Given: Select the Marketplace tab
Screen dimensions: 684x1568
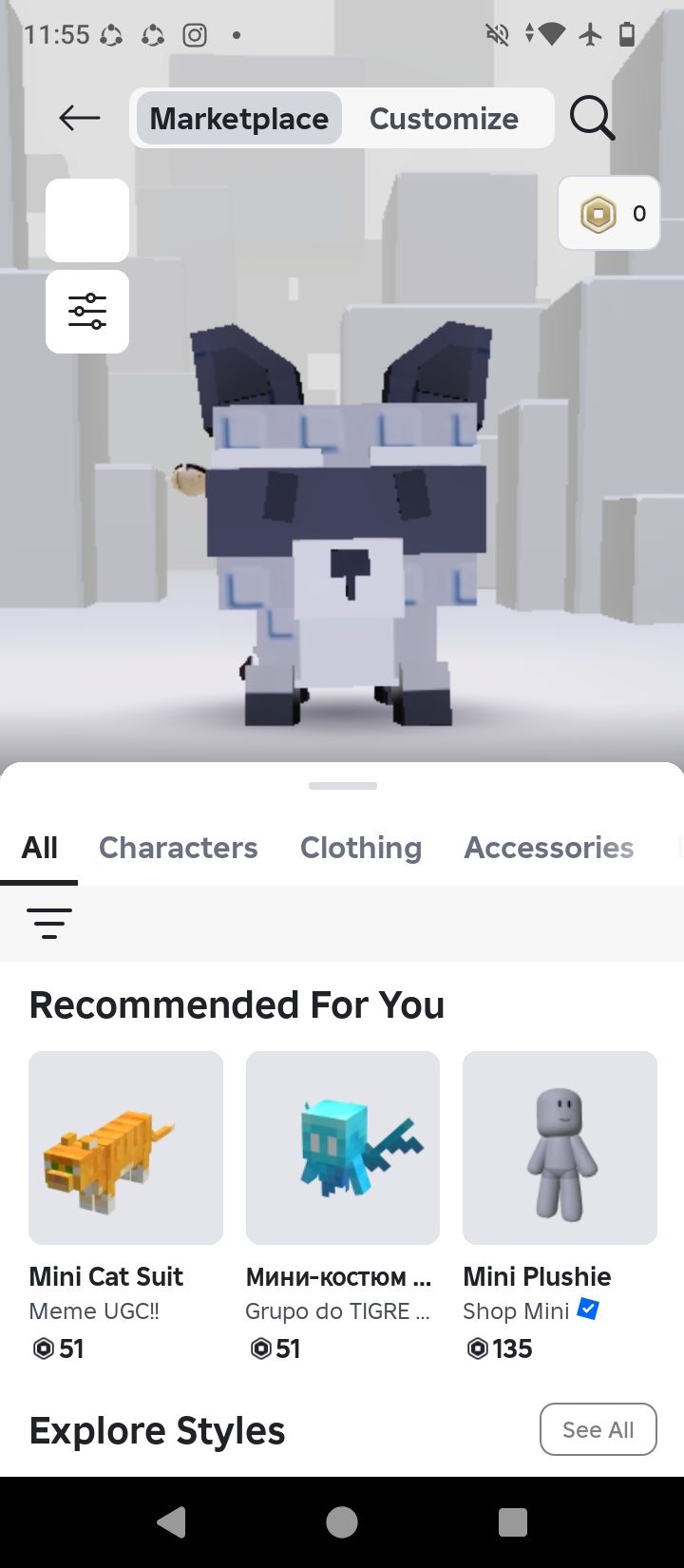Looking at the screenshot, I should pyautogui.click(x=238, y=119).
